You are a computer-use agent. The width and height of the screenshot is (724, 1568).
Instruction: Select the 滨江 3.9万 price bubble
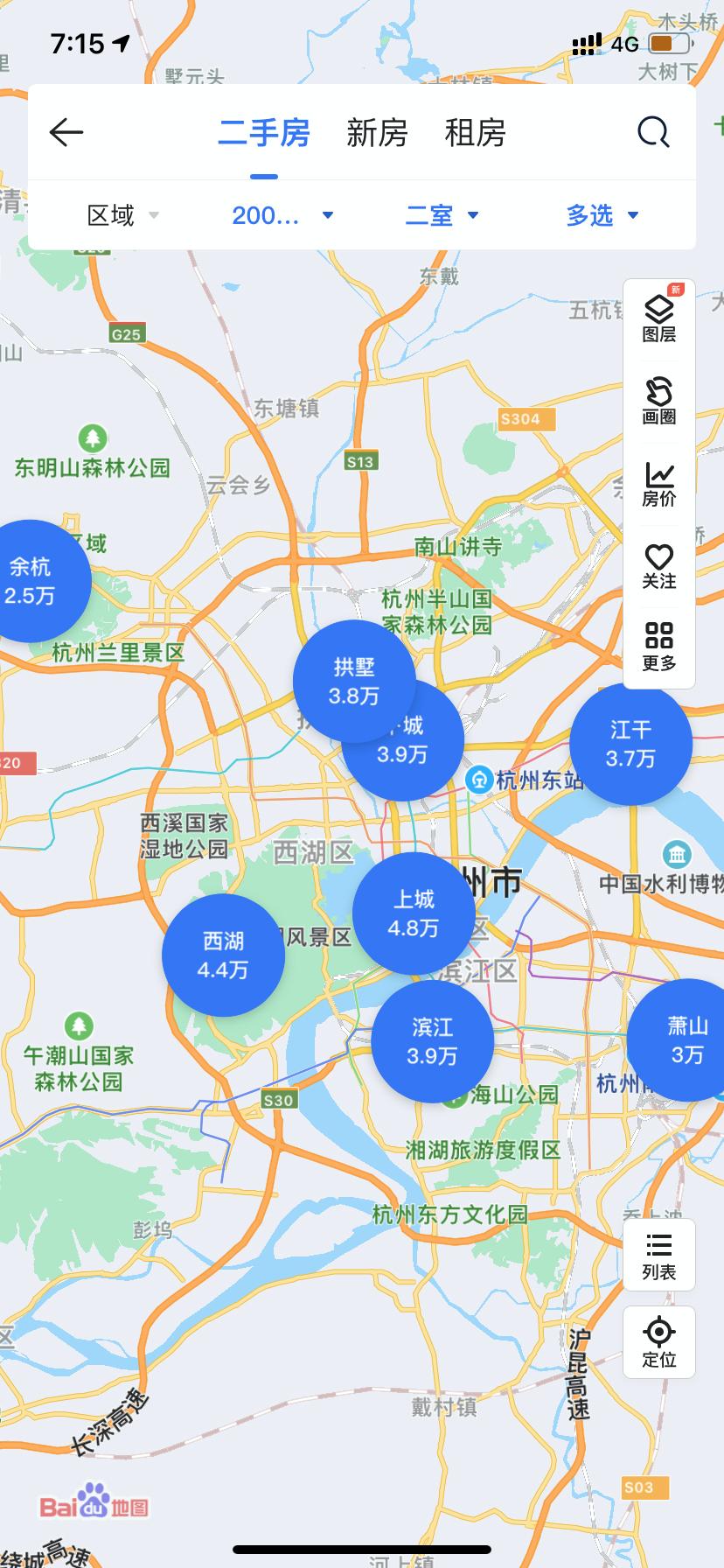pos(433,1041)
